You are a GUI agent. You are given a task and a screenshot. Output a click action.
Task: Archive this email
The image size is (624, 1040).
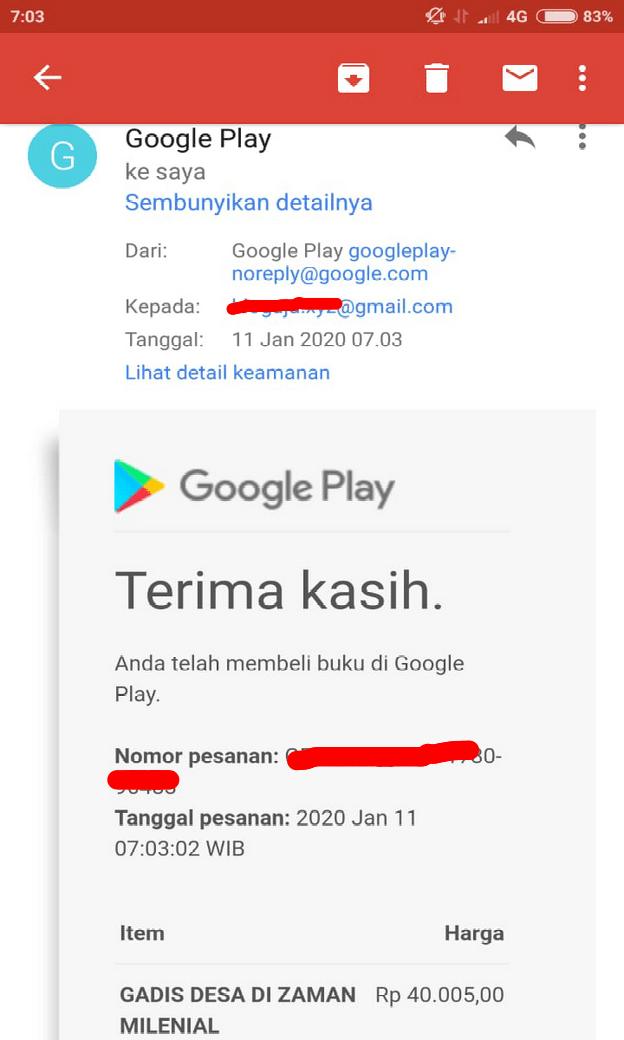point(353,78)
